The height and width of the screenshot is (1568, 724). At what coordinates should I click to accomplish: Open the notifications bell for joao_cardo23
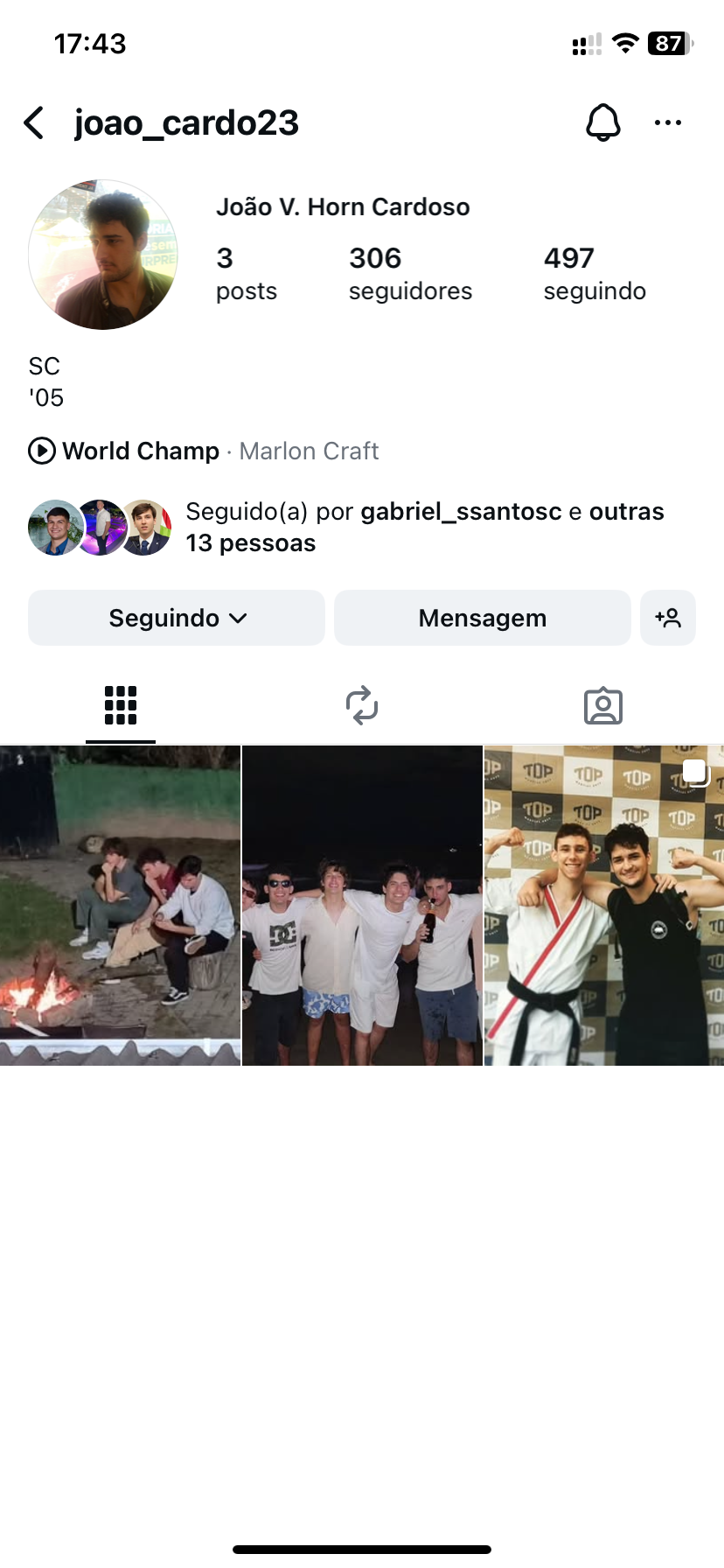pyautogui.click(x=602, y=122)
